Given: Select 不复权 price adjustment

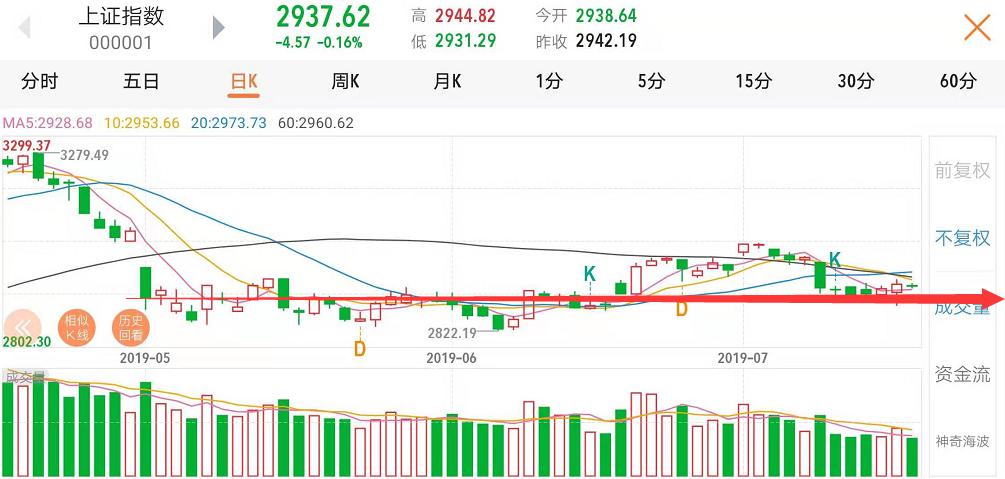Looking at the screenshot, I should (962, 238).
